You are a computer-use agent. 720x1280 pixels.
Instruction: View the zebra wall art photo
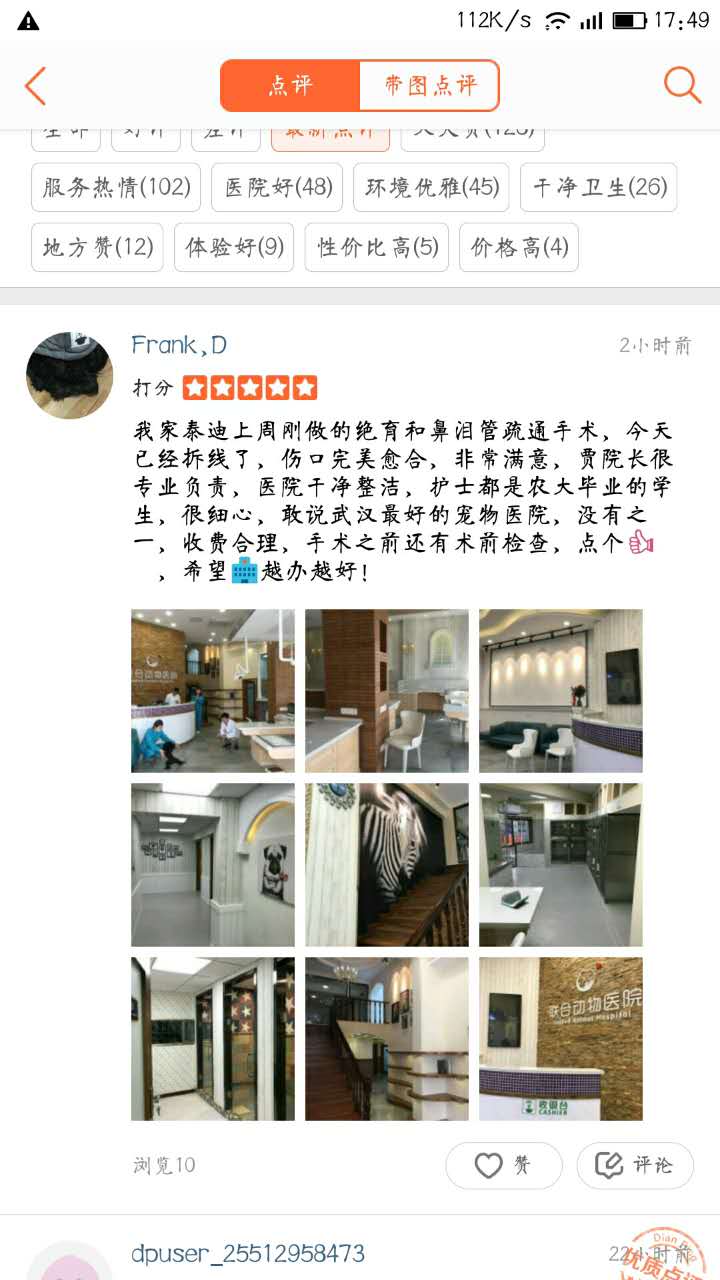click(x=386, y=864)
